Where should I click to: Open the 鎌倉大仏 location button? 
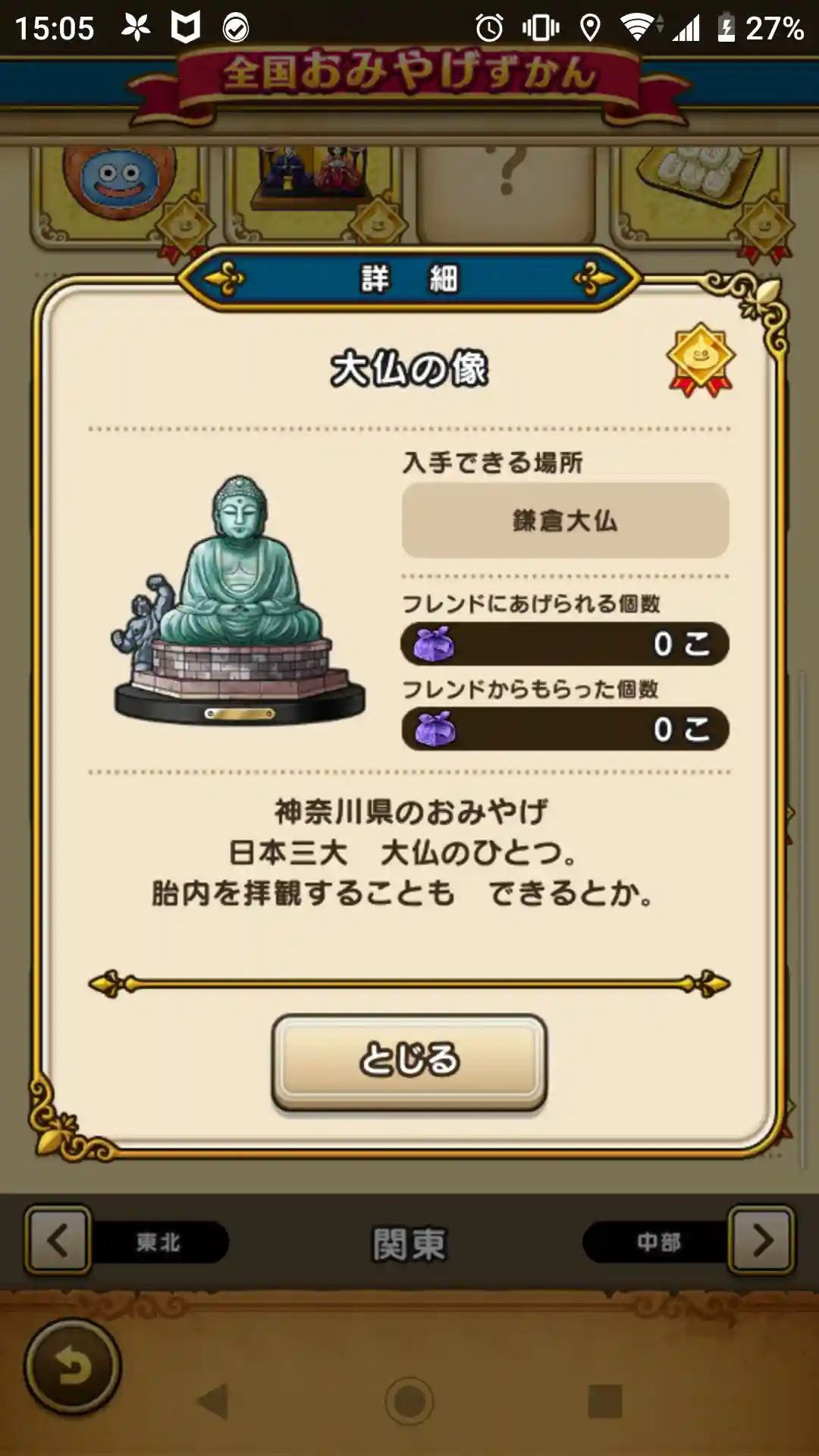click(565, 521)
